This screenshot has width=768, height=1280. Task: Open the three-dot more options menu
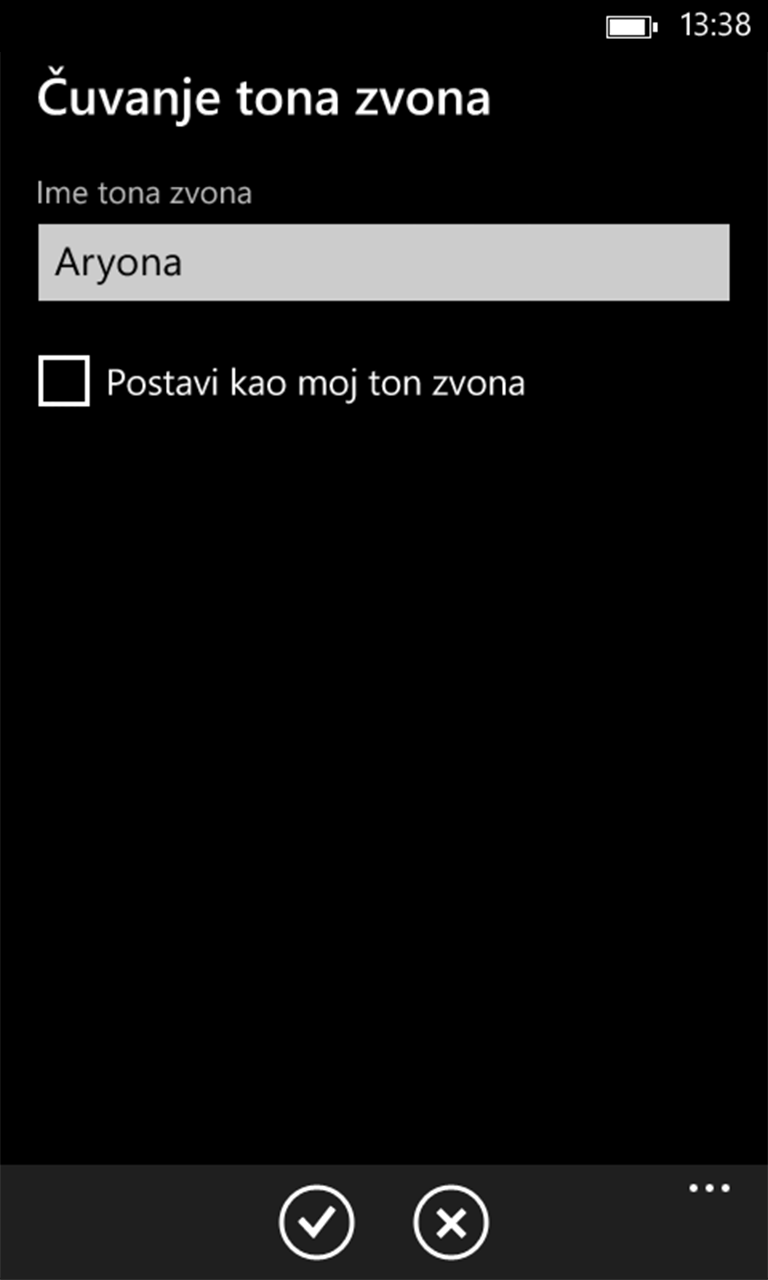710,1189
